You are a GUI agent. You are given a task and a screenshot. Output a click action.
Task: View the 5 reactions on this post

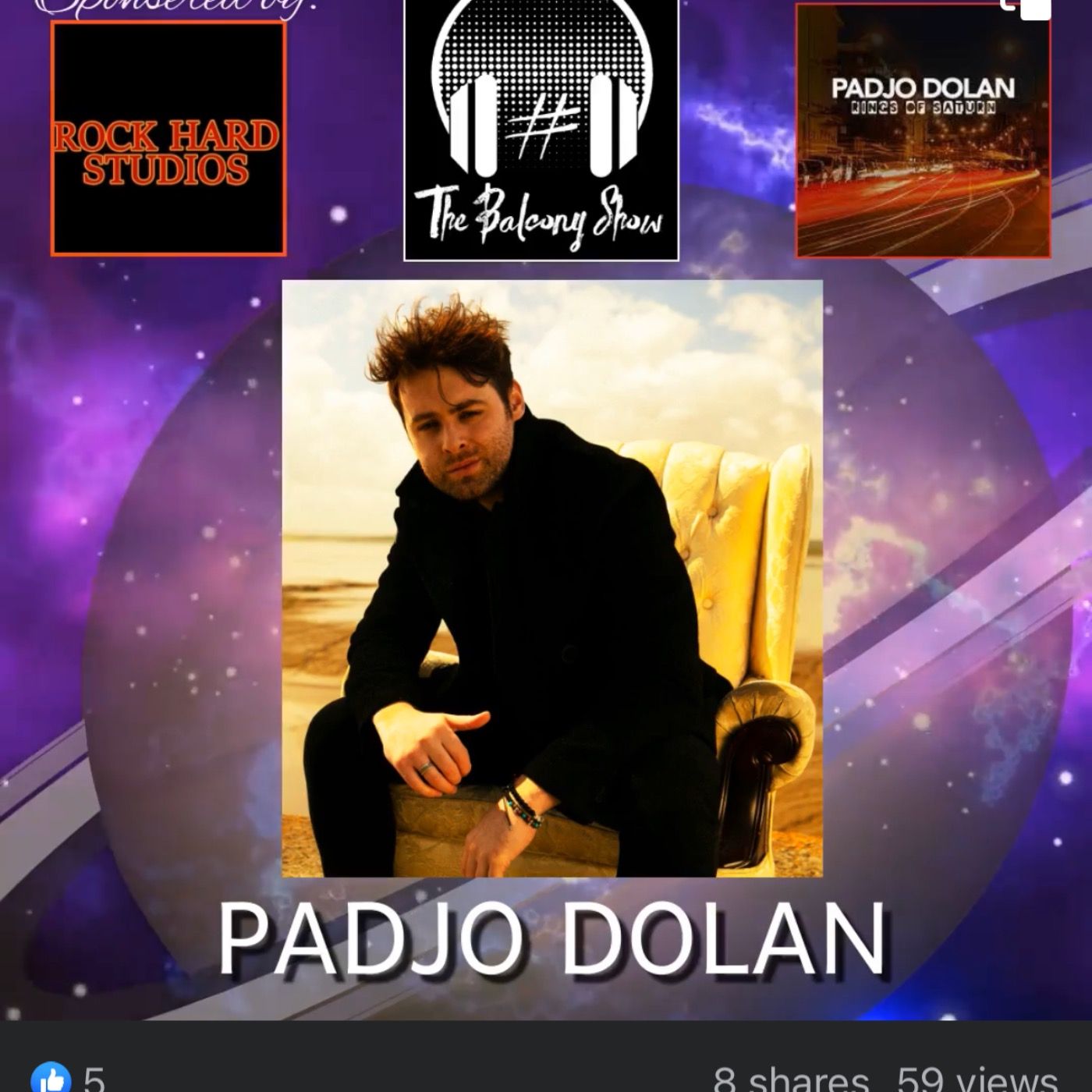tap(69, 1078)
